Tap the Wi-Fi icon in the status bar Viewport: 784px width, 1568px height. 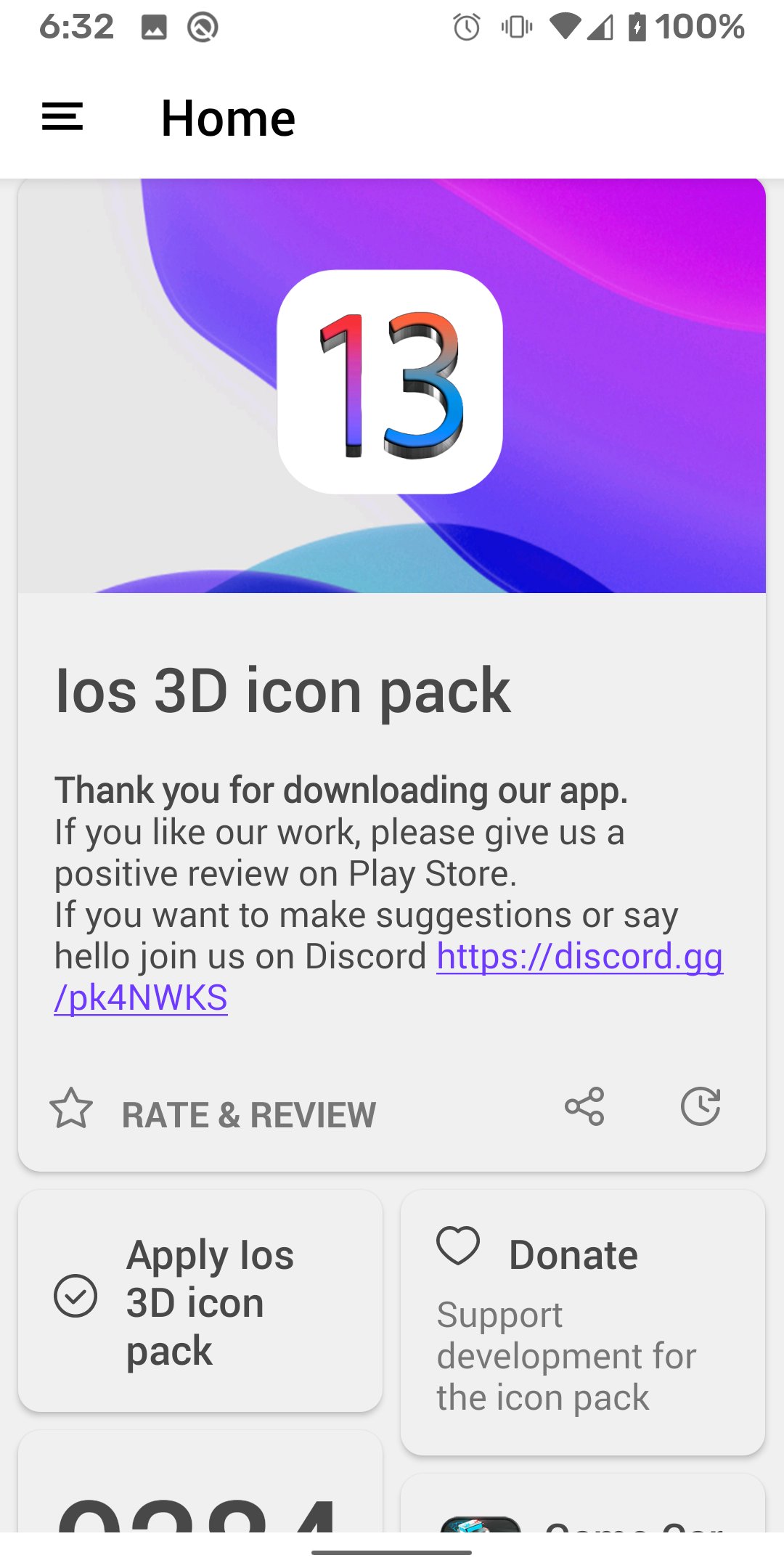(566, 26)
